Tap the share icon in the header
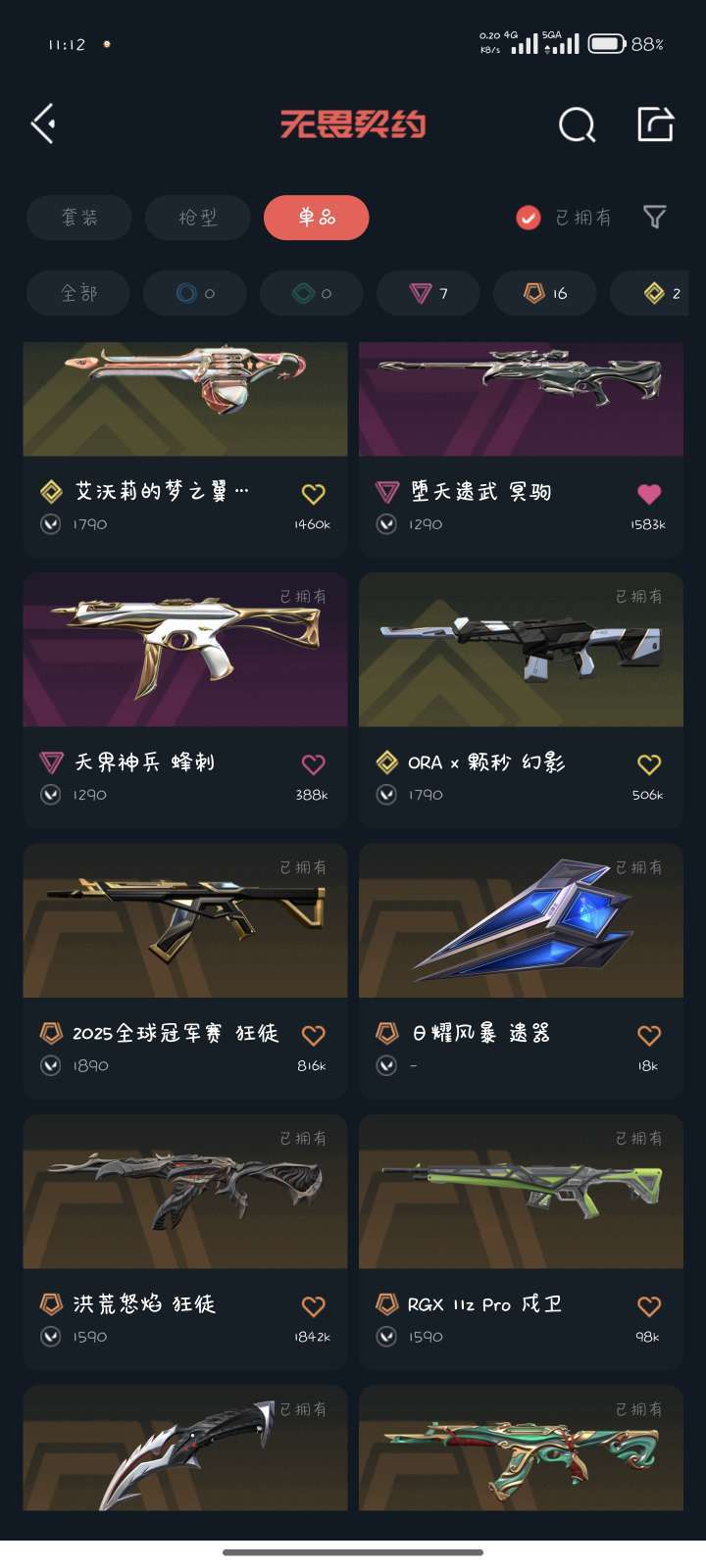 (655, 124)
